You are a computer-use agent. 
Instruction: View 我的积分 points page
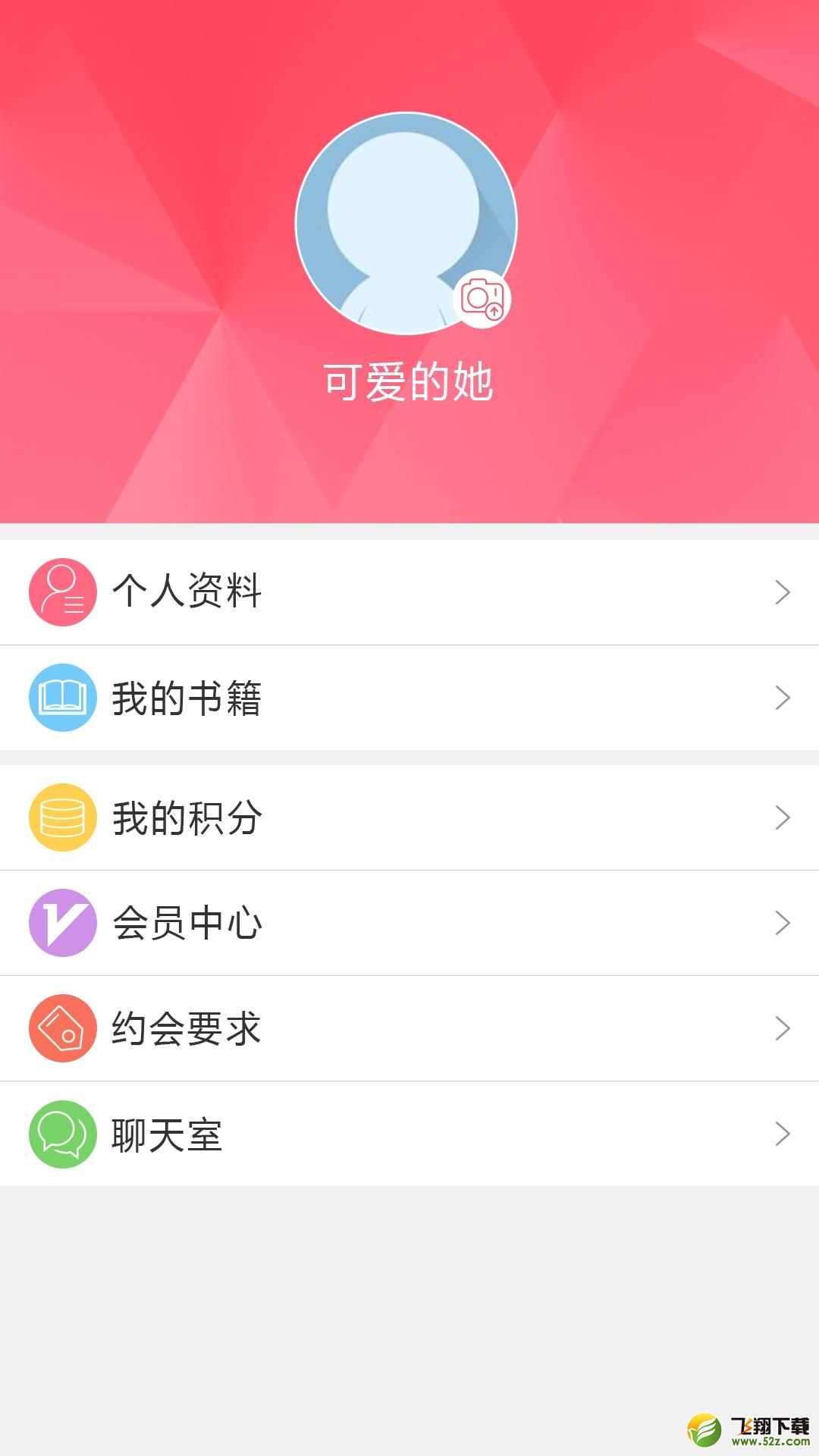point(409,817)
